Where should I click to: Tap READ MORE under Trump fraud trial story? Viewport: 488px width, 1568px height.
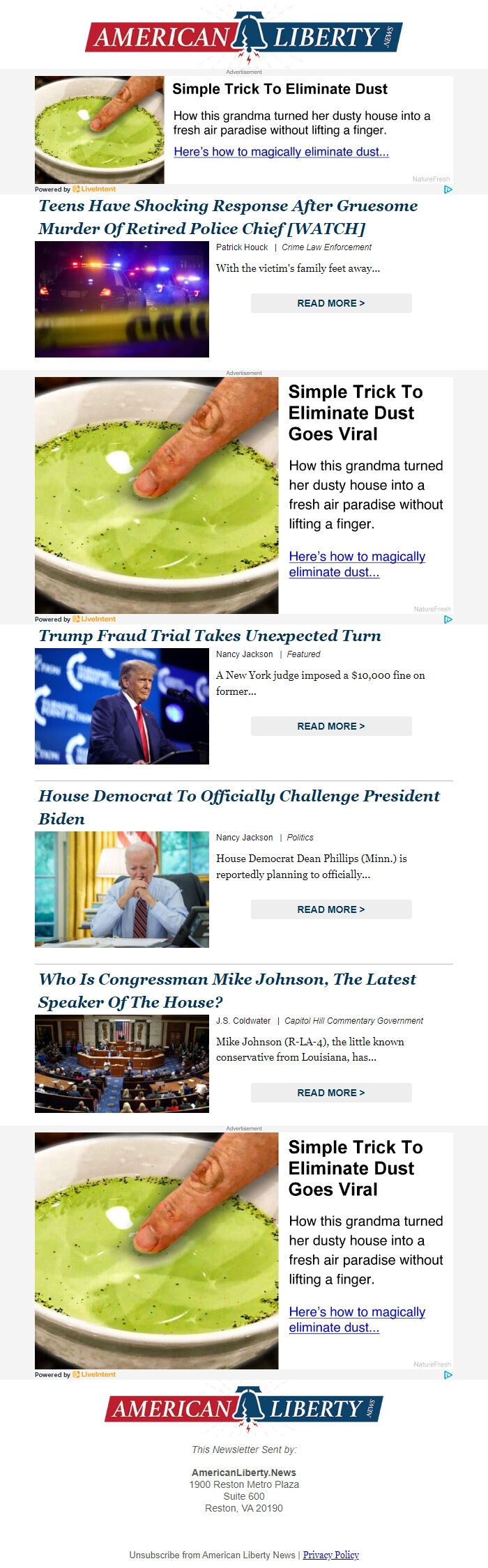pos(331,726)
